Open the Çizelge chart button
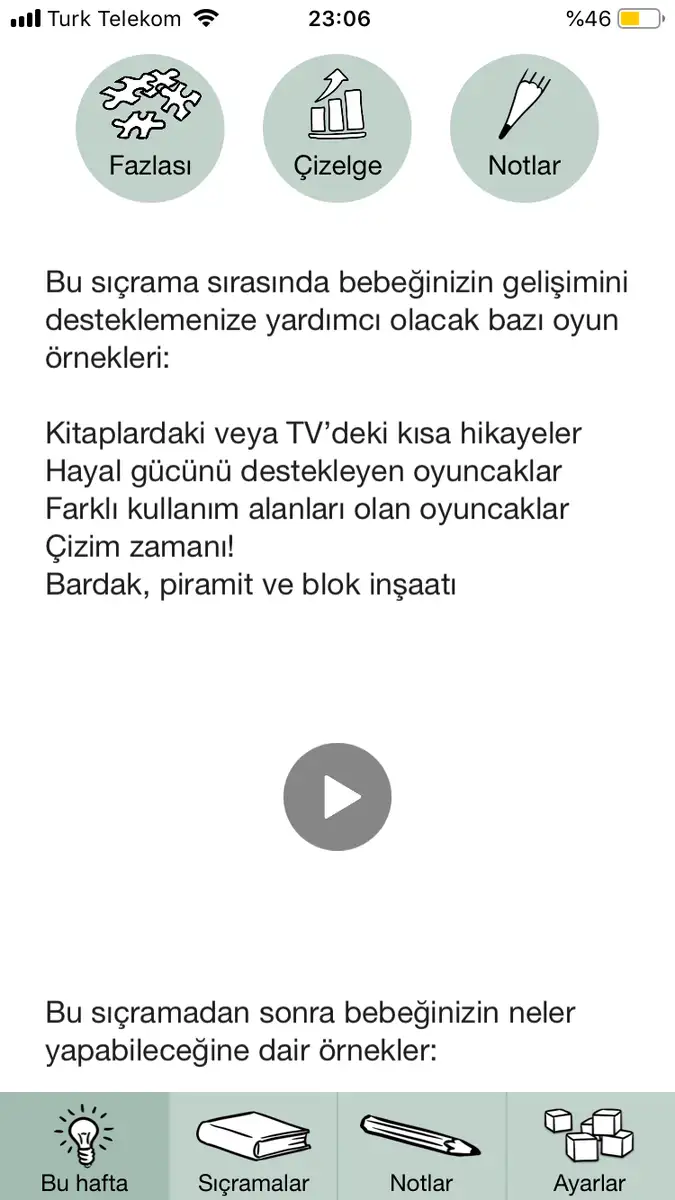675x1200 pixels. coord(337,127)
